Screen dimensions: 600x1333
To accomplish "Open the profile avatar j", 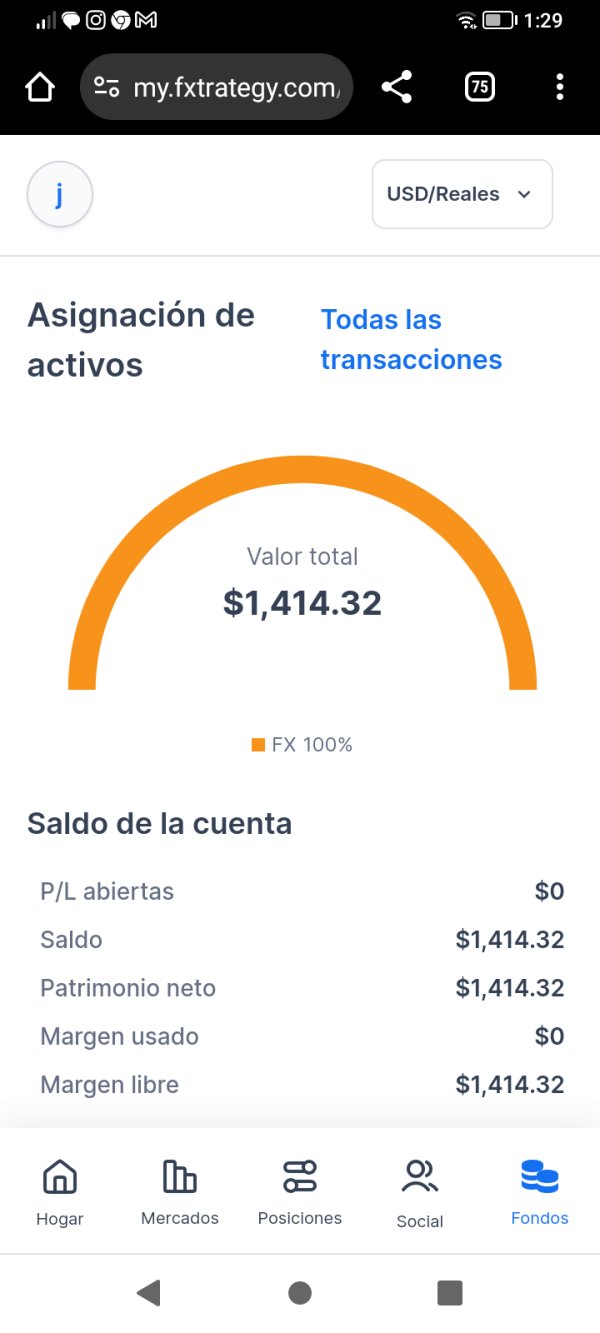I will [60, 195].
